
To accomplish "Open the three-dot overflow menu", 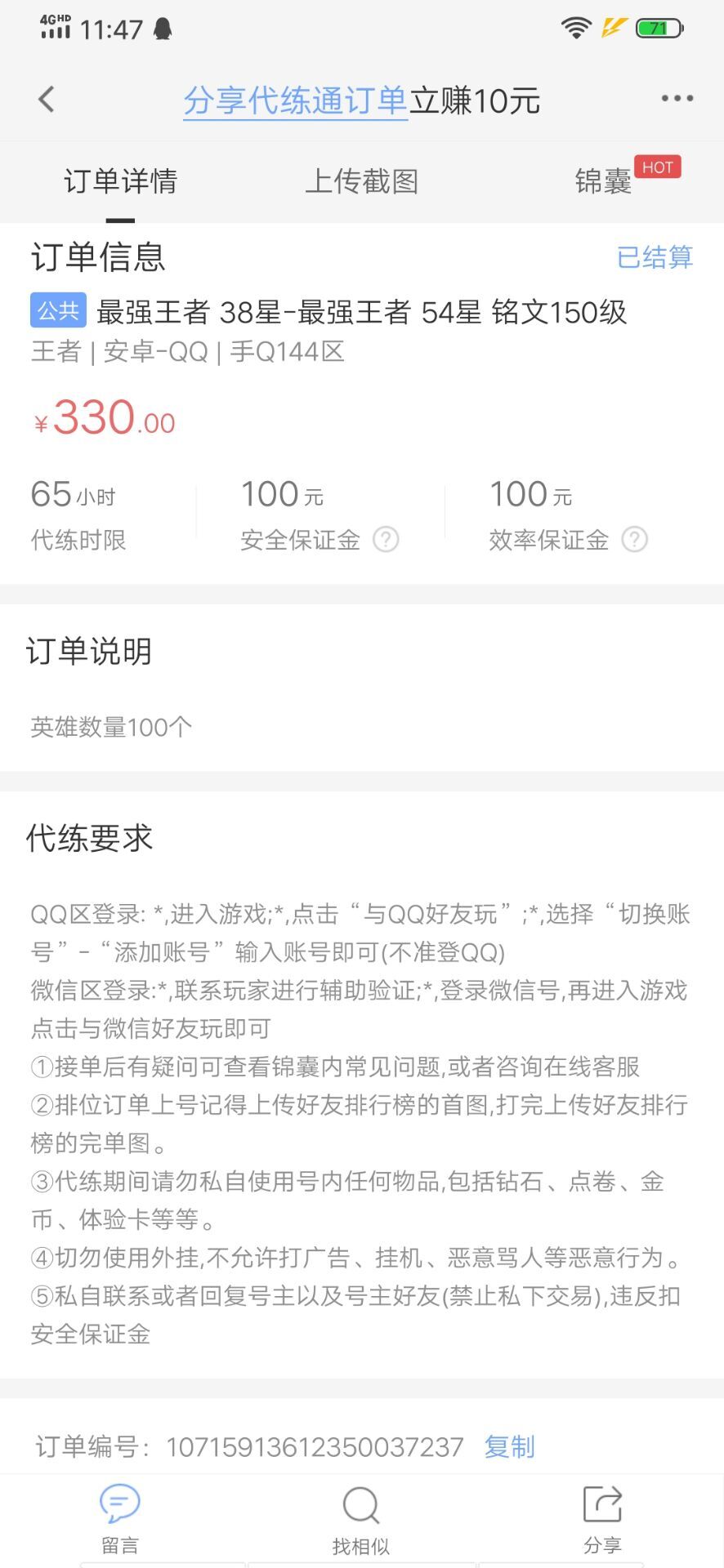I will tap(677, 99).
